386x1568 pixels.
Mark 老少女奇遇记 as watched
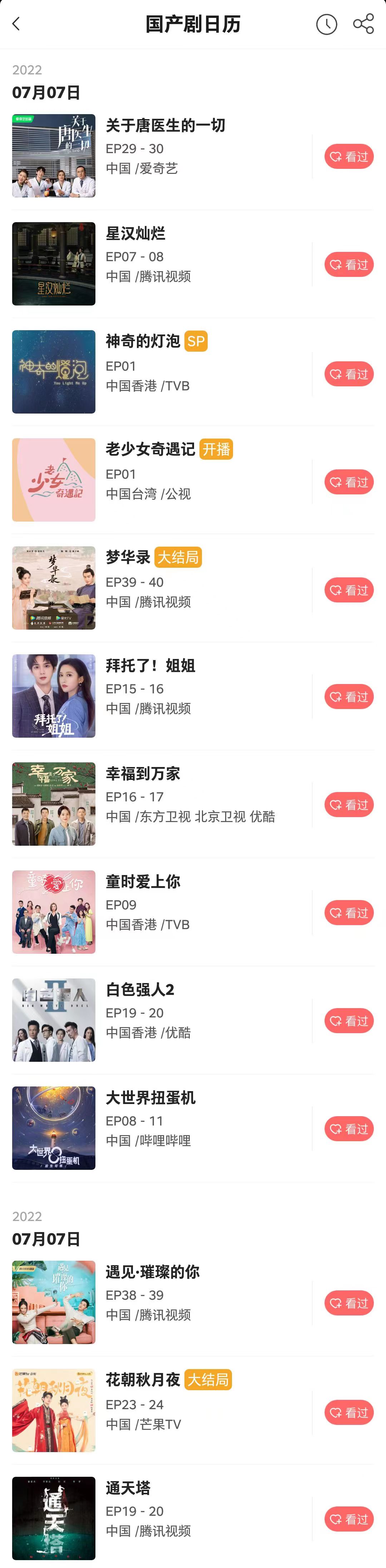click(x=348, y=482)
